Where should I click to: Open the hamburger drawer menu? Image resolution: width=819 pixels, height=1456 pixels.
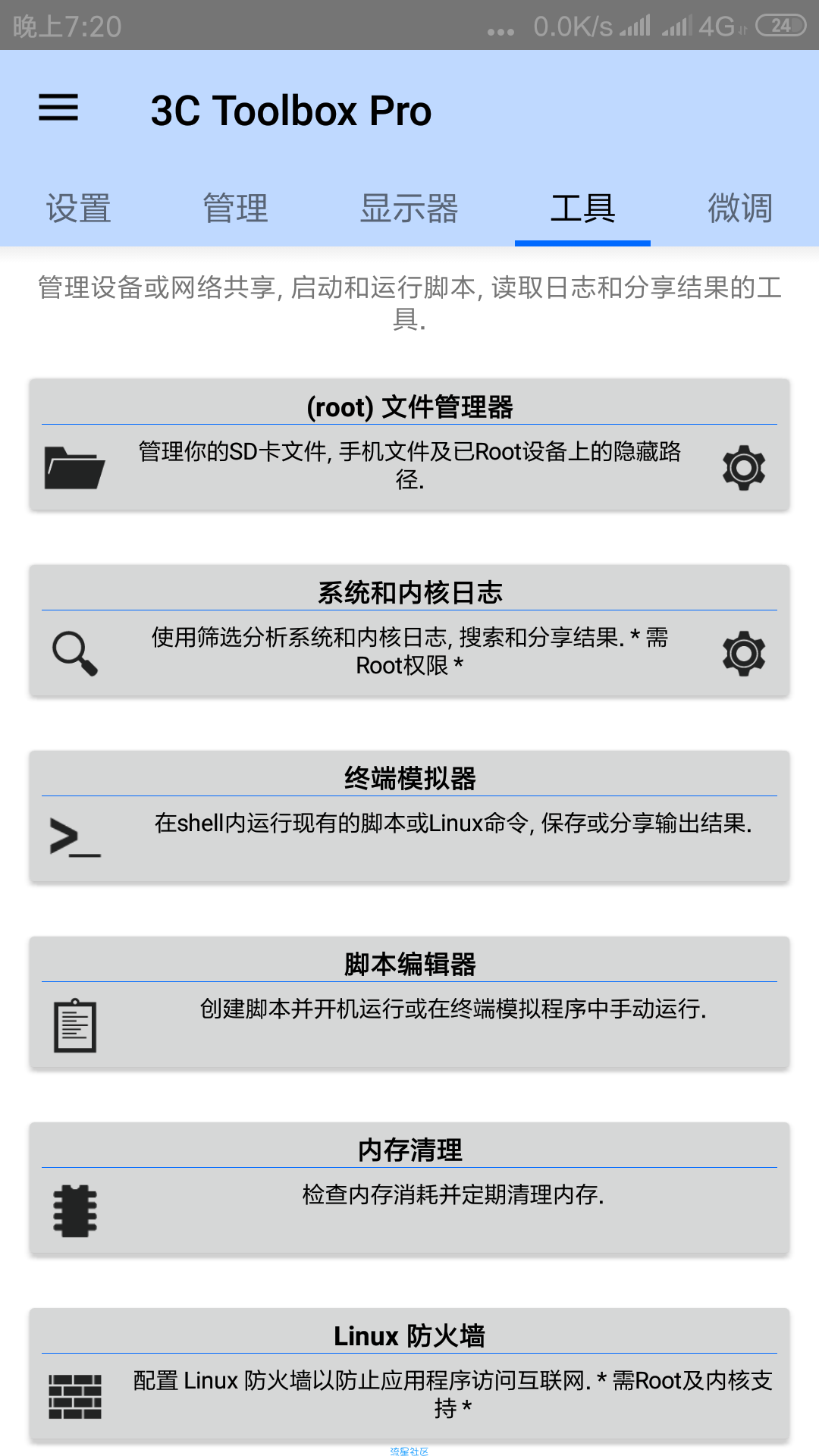click(58, 108)
